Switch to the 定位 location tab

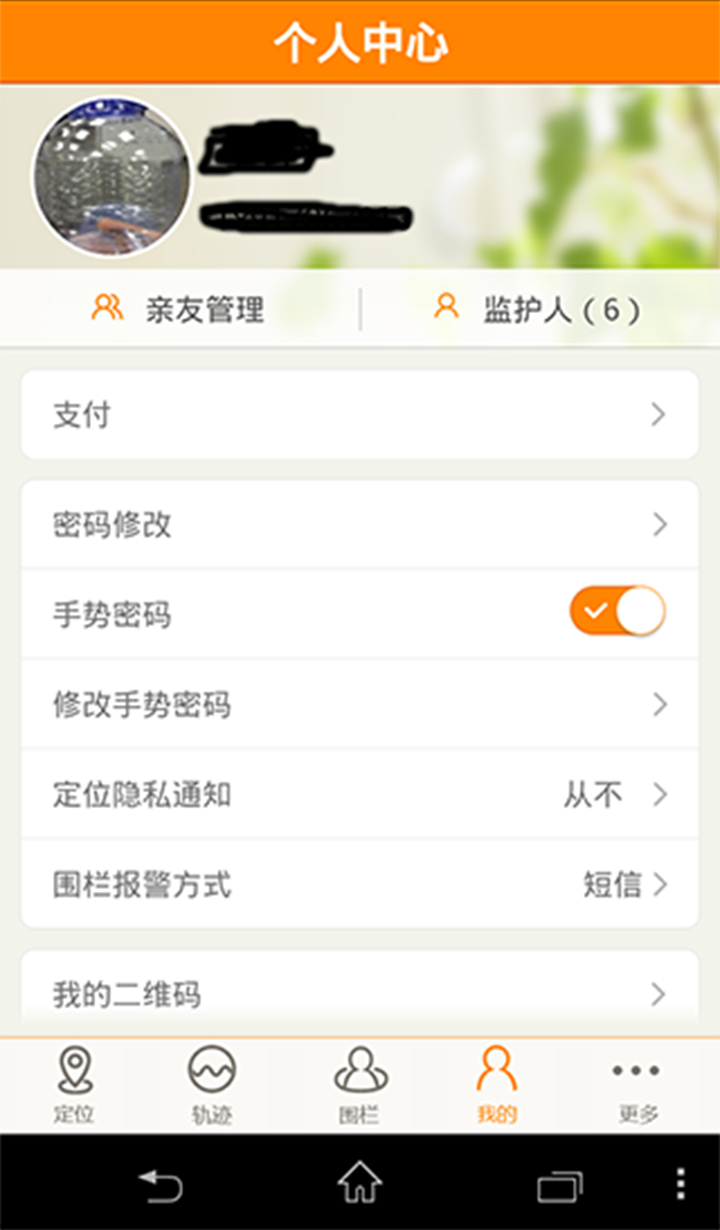point(74,1084)
